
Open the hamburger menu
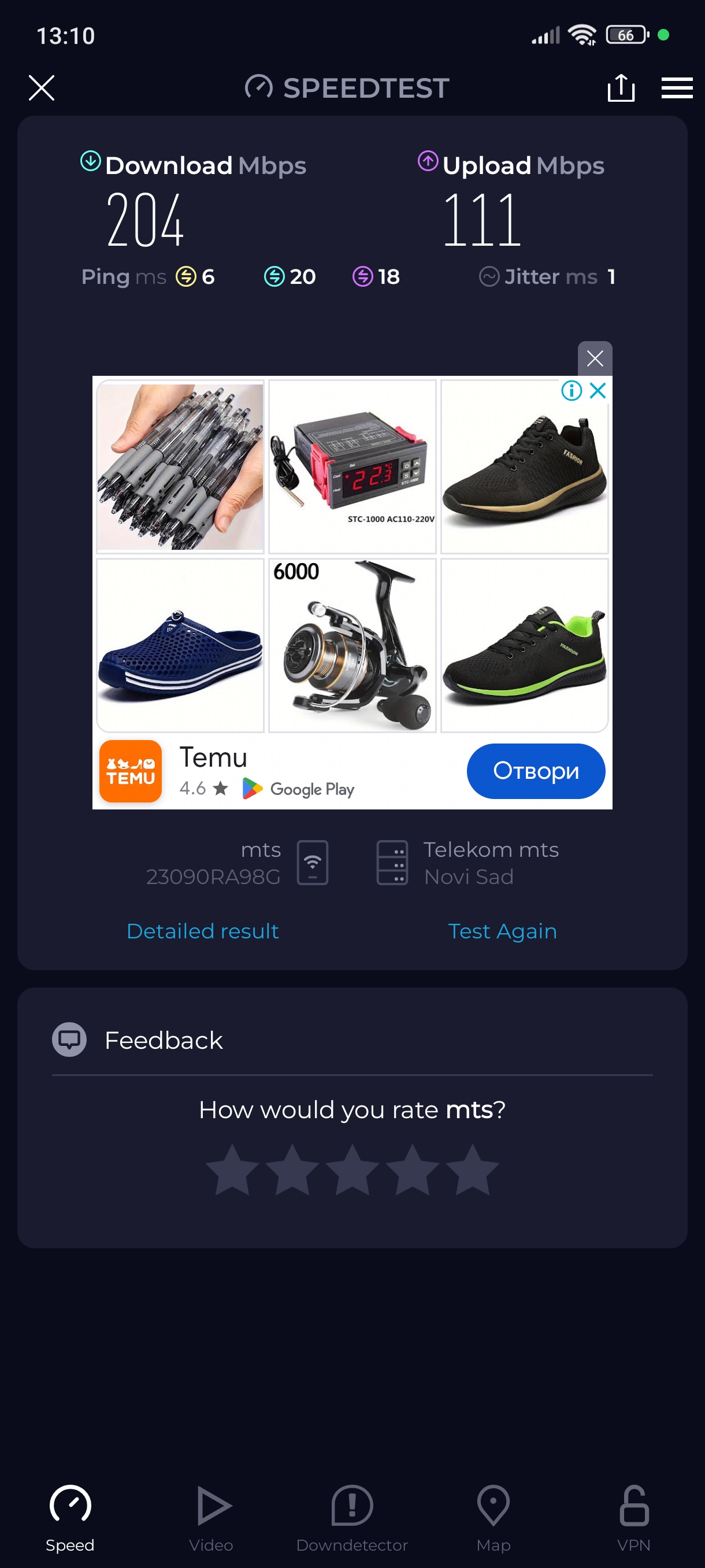677,88
